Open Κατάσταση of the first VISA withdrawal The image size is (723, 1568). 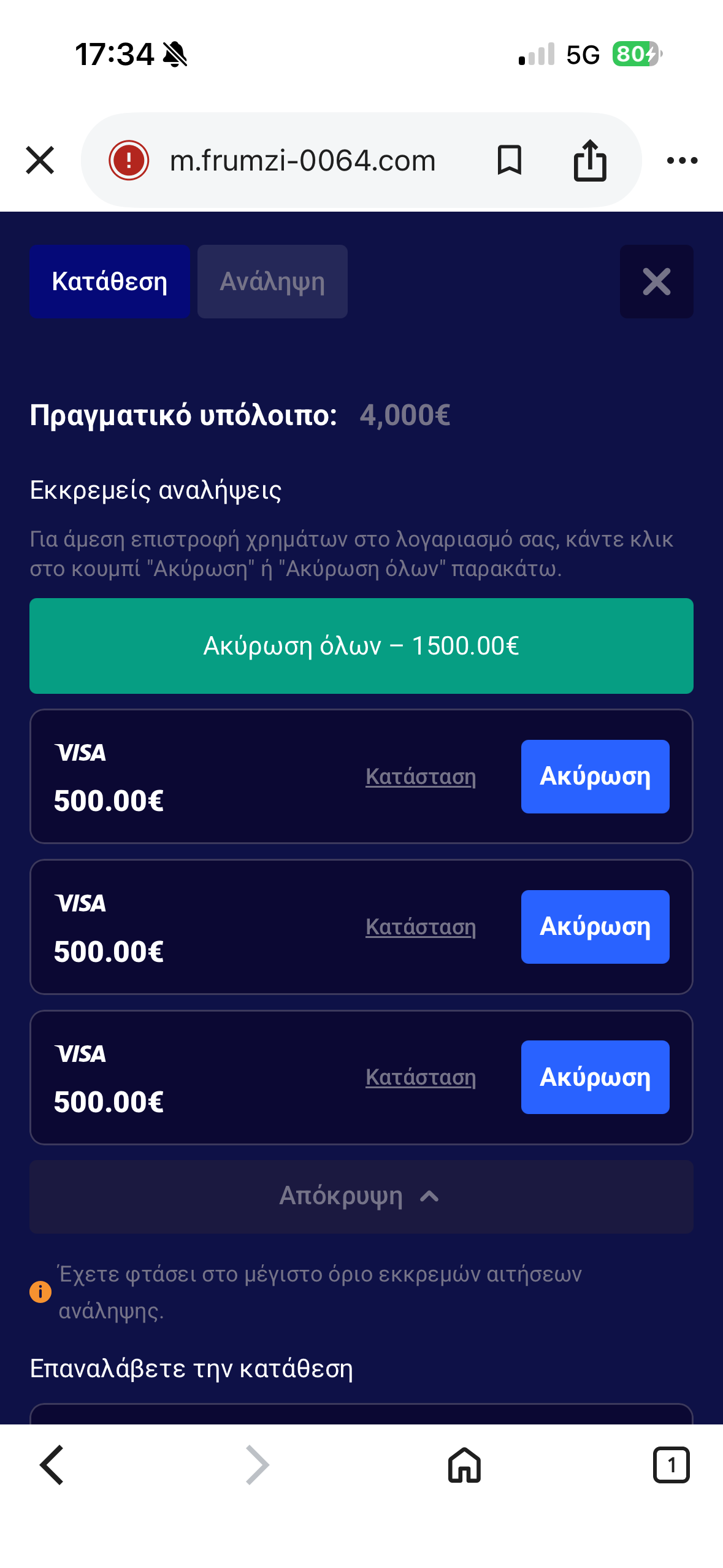(x=421, y=777)
